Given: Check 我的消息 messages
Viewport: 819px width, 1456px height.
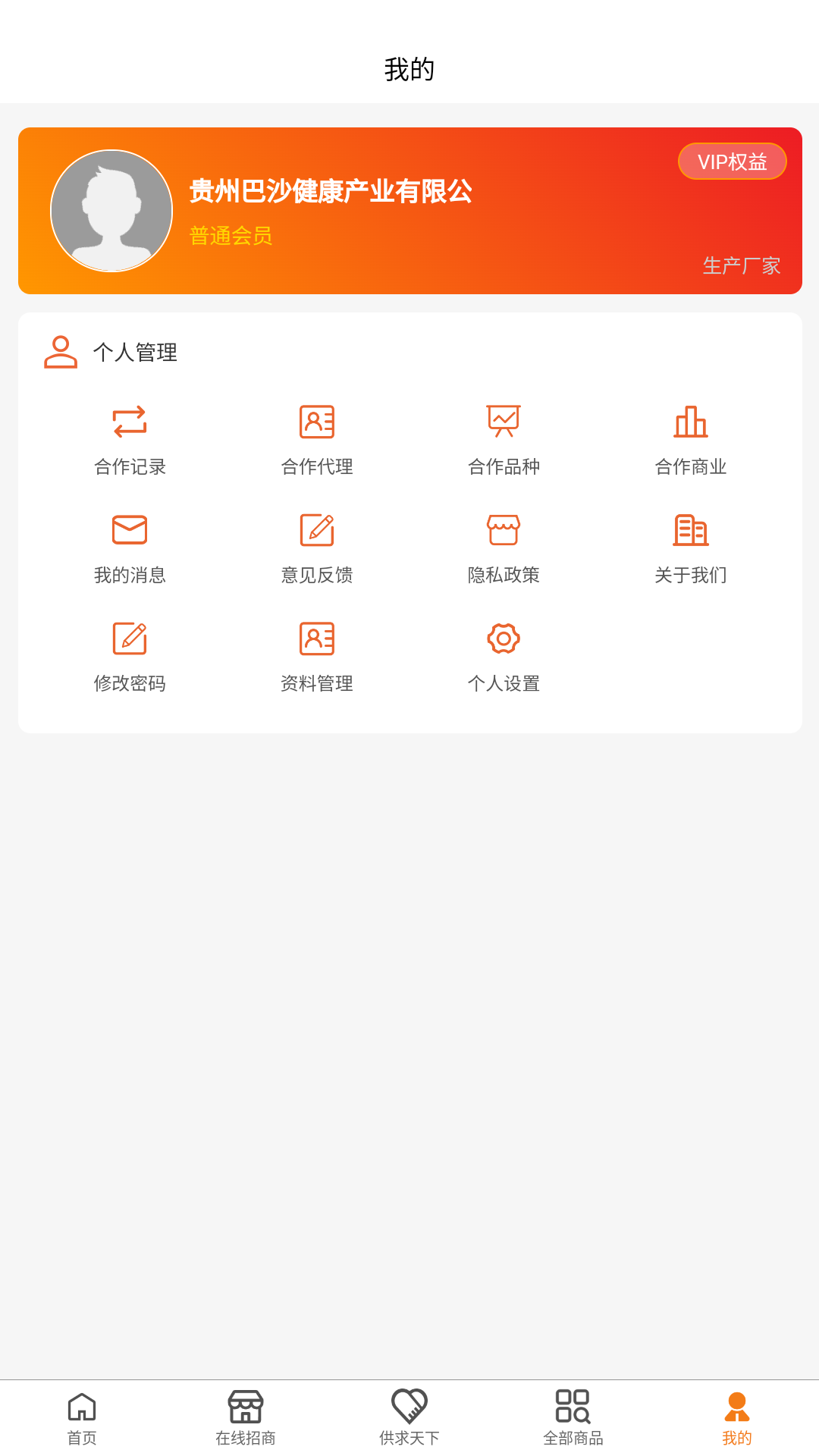Looking at the screenshot, I should (130, 547).
